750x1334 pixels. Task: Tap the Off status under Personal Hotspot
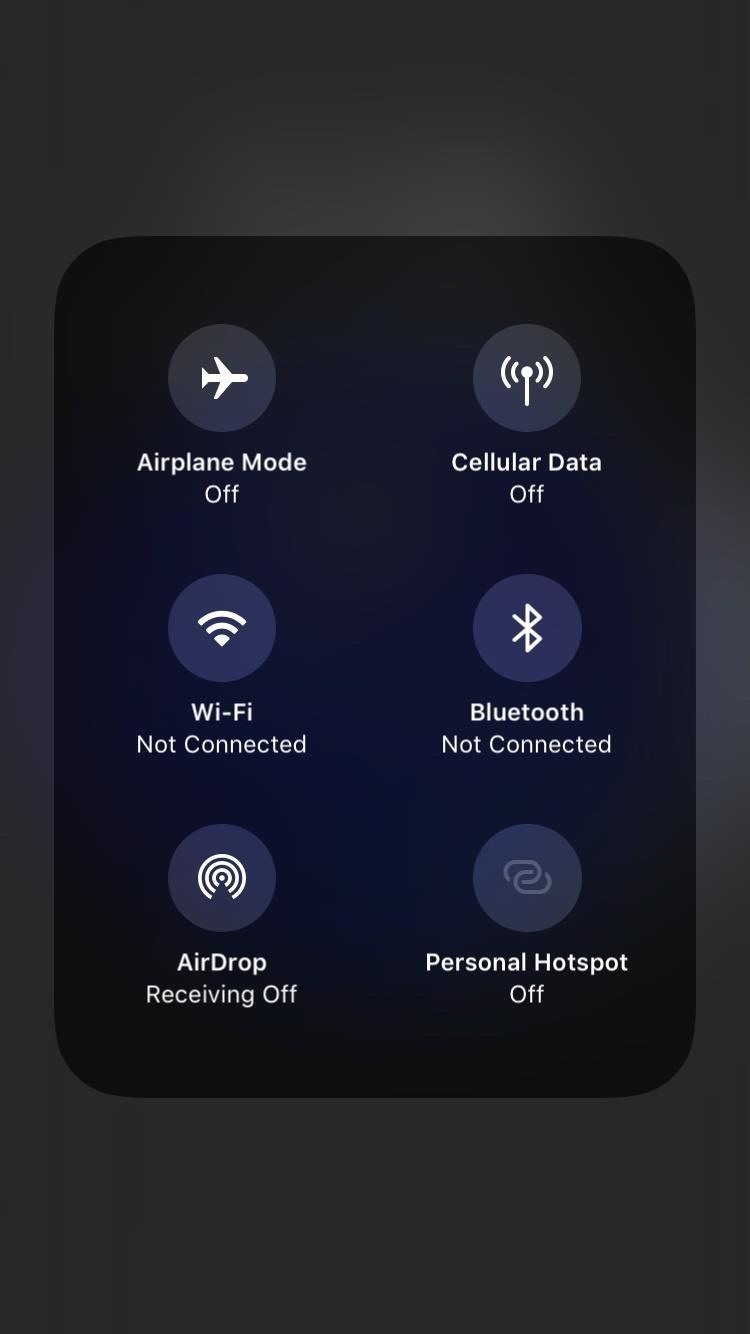tap(527, 994)
